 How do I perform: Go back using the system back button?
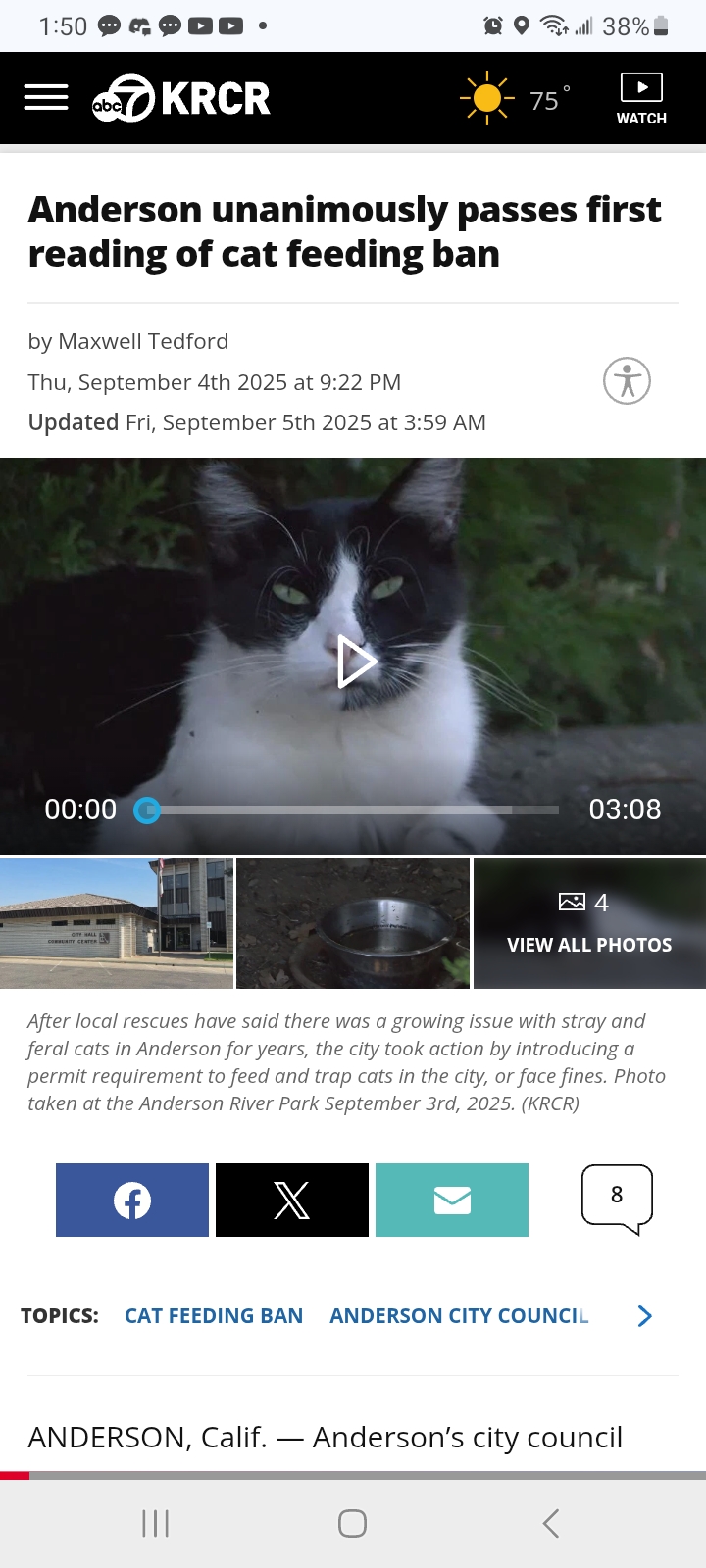pos(550,1523)
